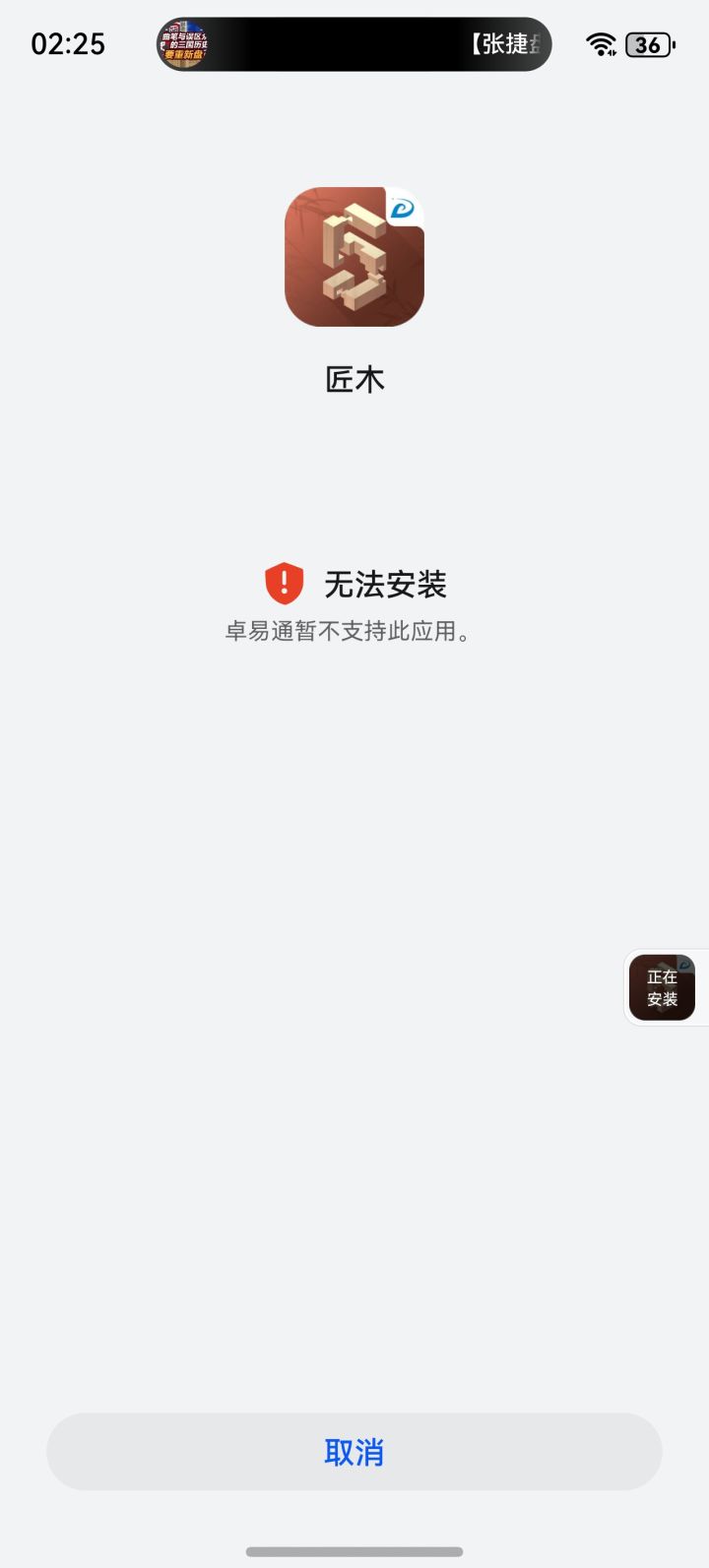Tap the 三国历史 thumbnail inside the notification banner

point(185,43)
